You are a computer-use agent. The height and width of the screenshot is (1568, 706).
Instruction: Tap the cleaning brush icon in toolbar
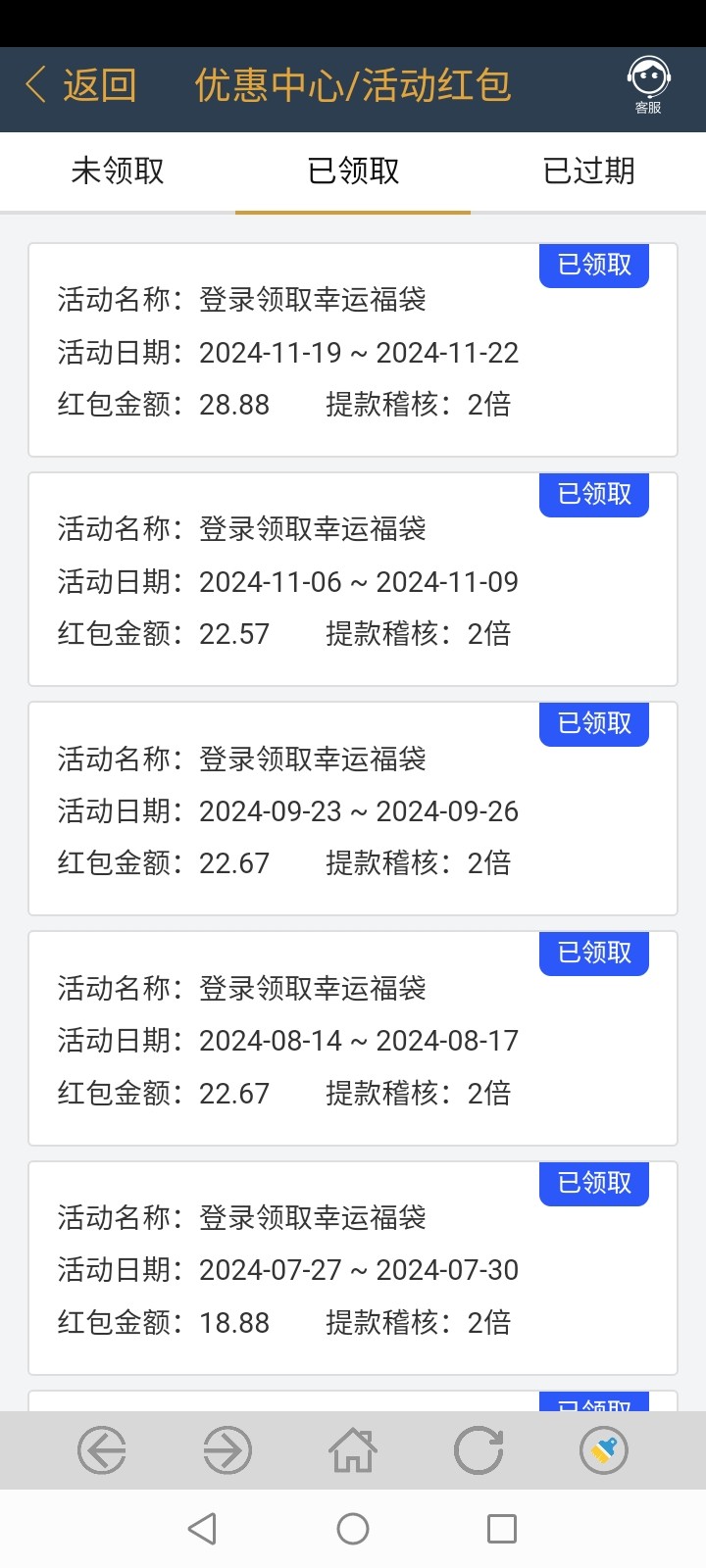pos(604,1450)
